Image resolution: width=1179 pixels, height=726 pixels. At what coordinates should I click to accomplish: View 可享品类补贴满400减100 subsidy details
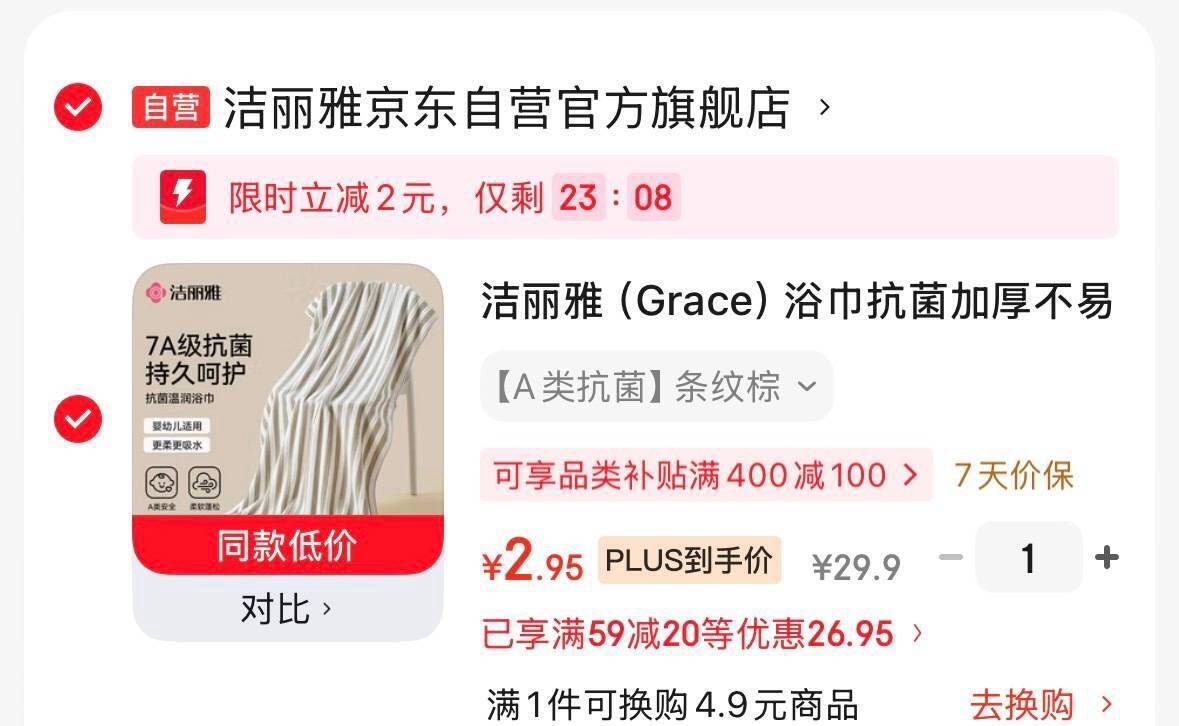click(x=706, y=475)
